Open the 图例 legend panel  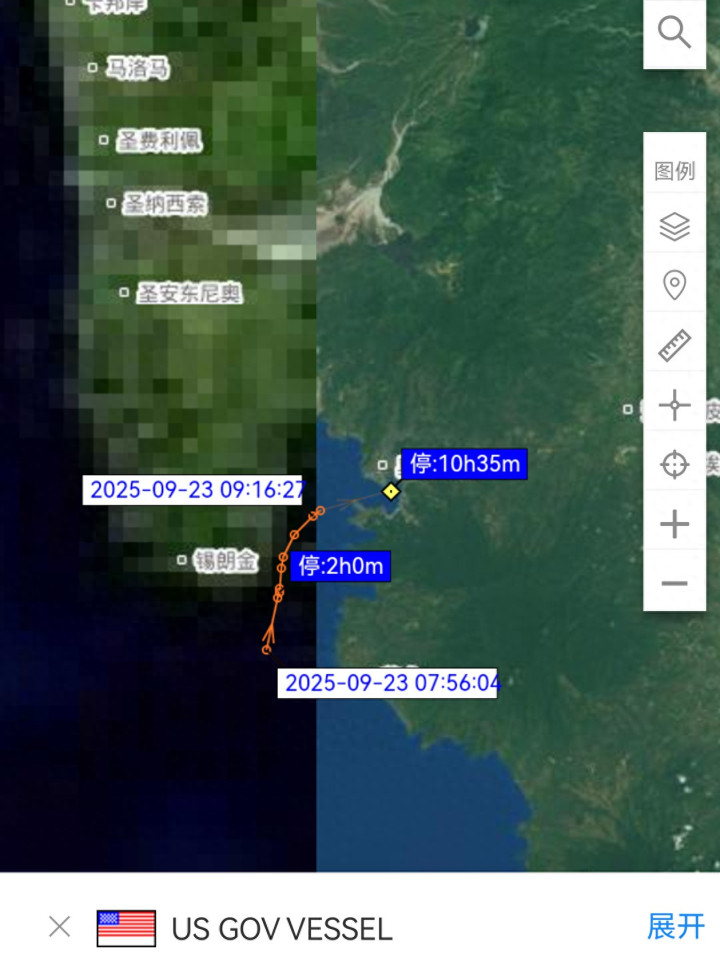pos(675,171)
